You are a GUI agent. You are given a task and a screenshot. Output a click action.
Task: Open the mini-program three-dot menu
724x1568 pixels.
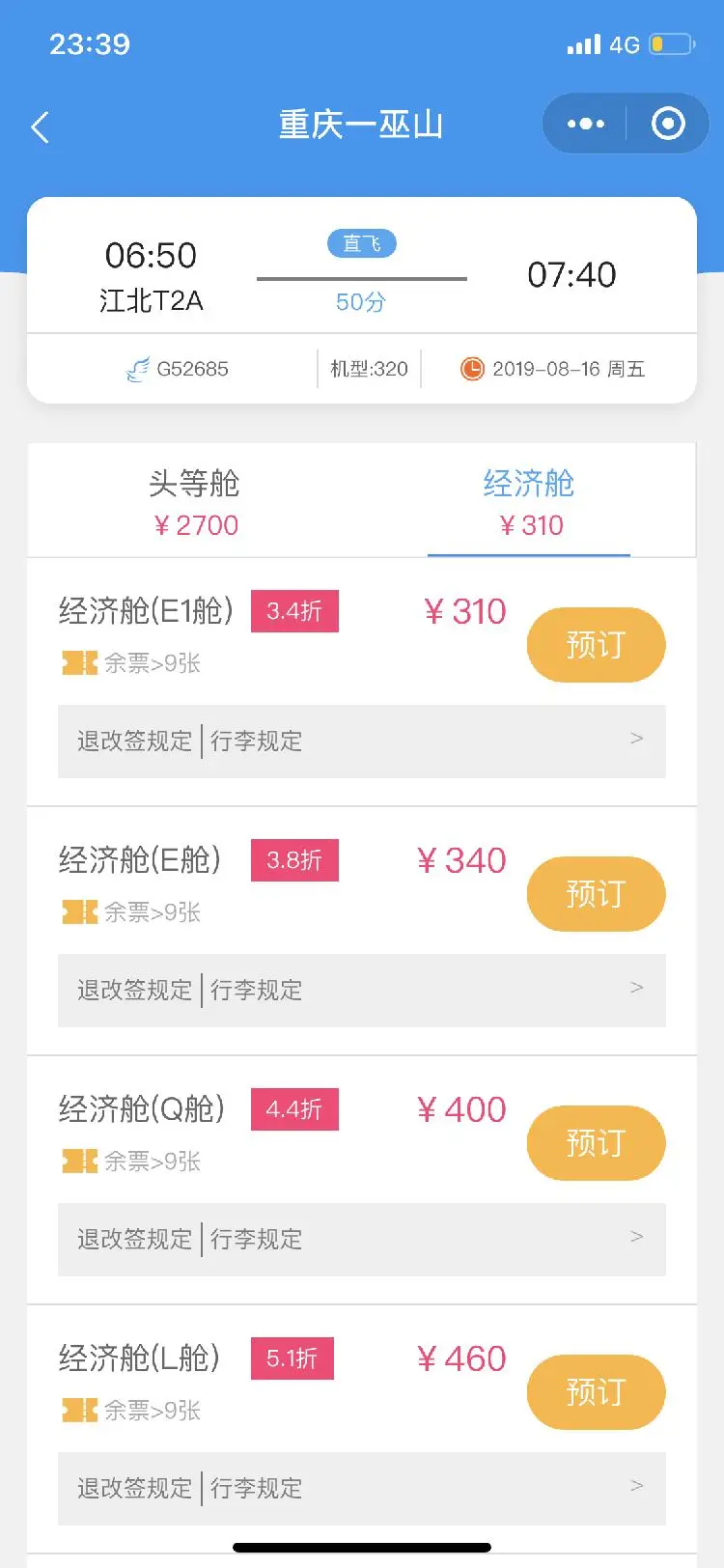585,124
